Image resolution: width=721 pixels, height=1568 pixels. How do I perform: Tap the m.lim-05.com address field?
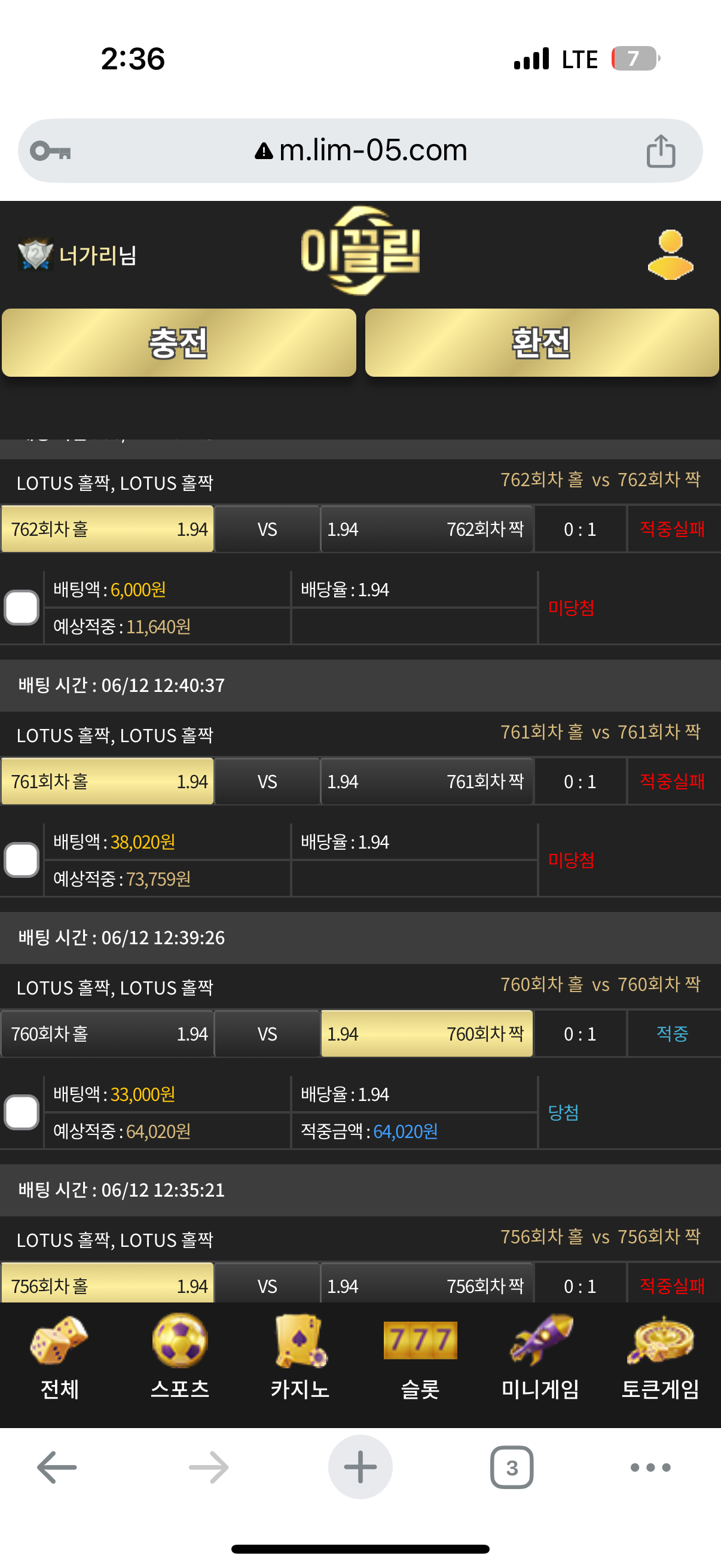click(x=360, y=151)
